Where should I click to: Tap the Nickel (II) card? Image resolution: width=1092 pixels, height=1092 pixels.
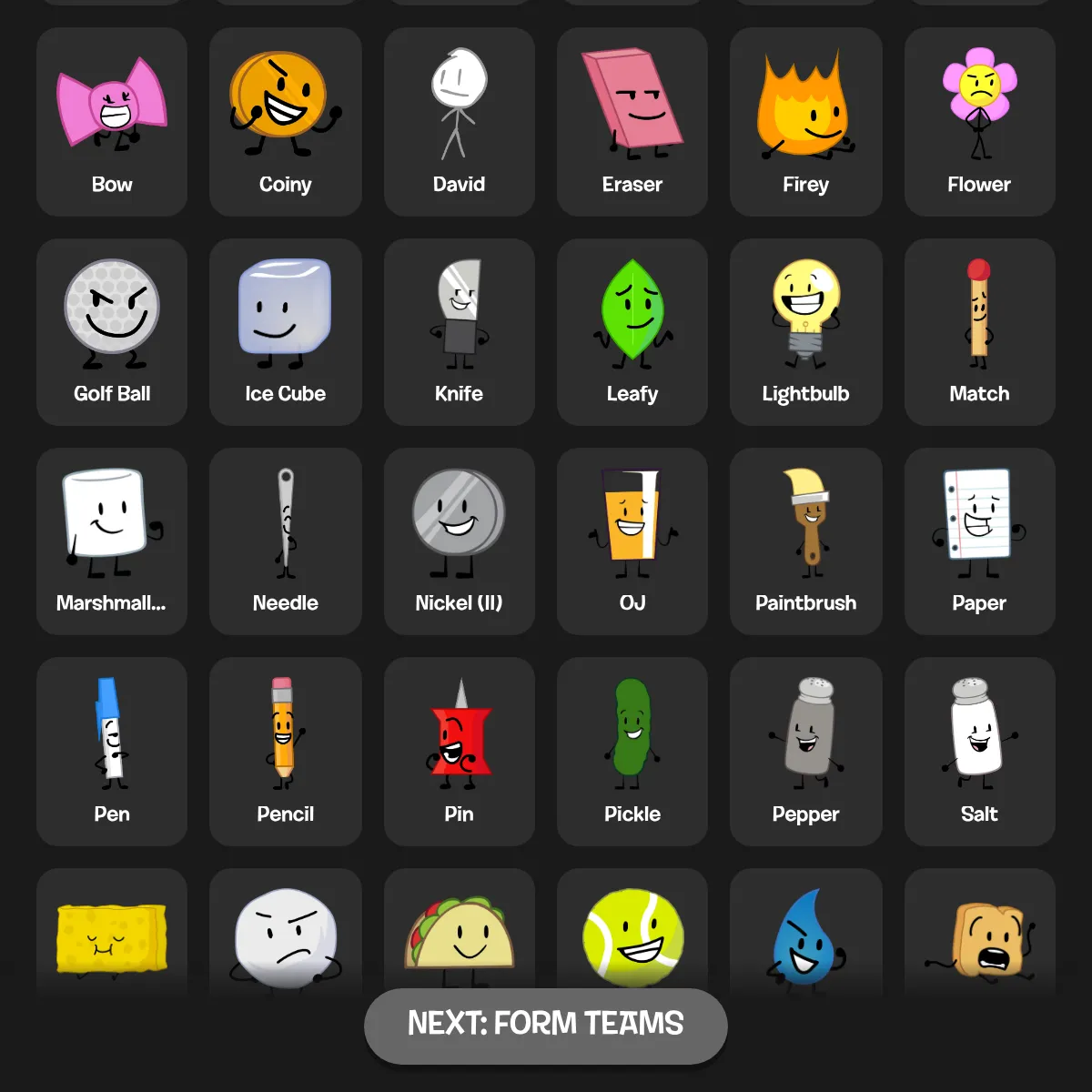[x=459, y=541]
